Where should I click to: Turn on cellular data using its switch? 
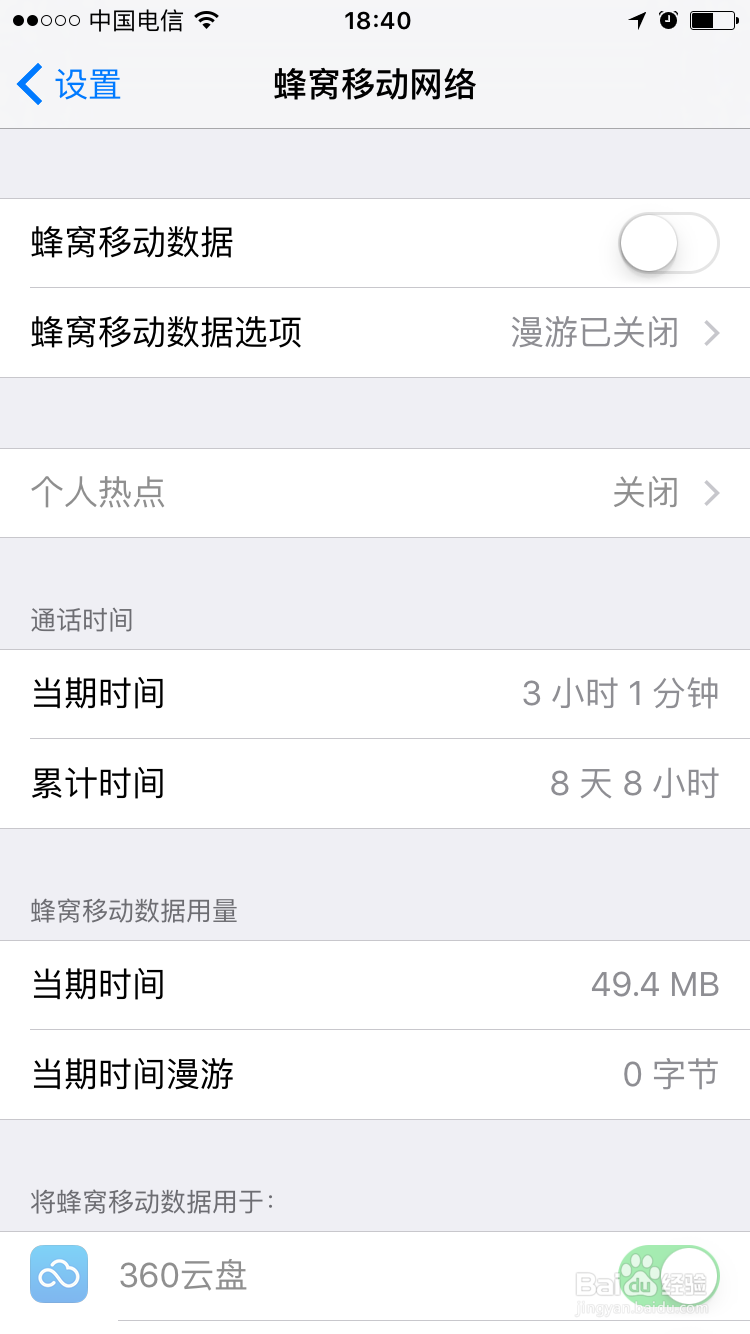(x=668, y=243)
